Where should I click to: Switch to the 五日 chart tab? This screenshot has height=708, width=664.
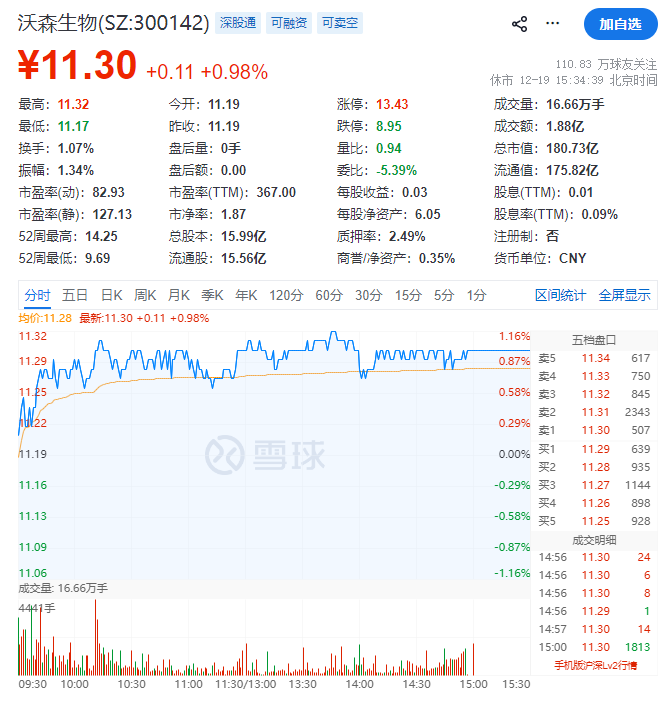[x=75, y=295]
